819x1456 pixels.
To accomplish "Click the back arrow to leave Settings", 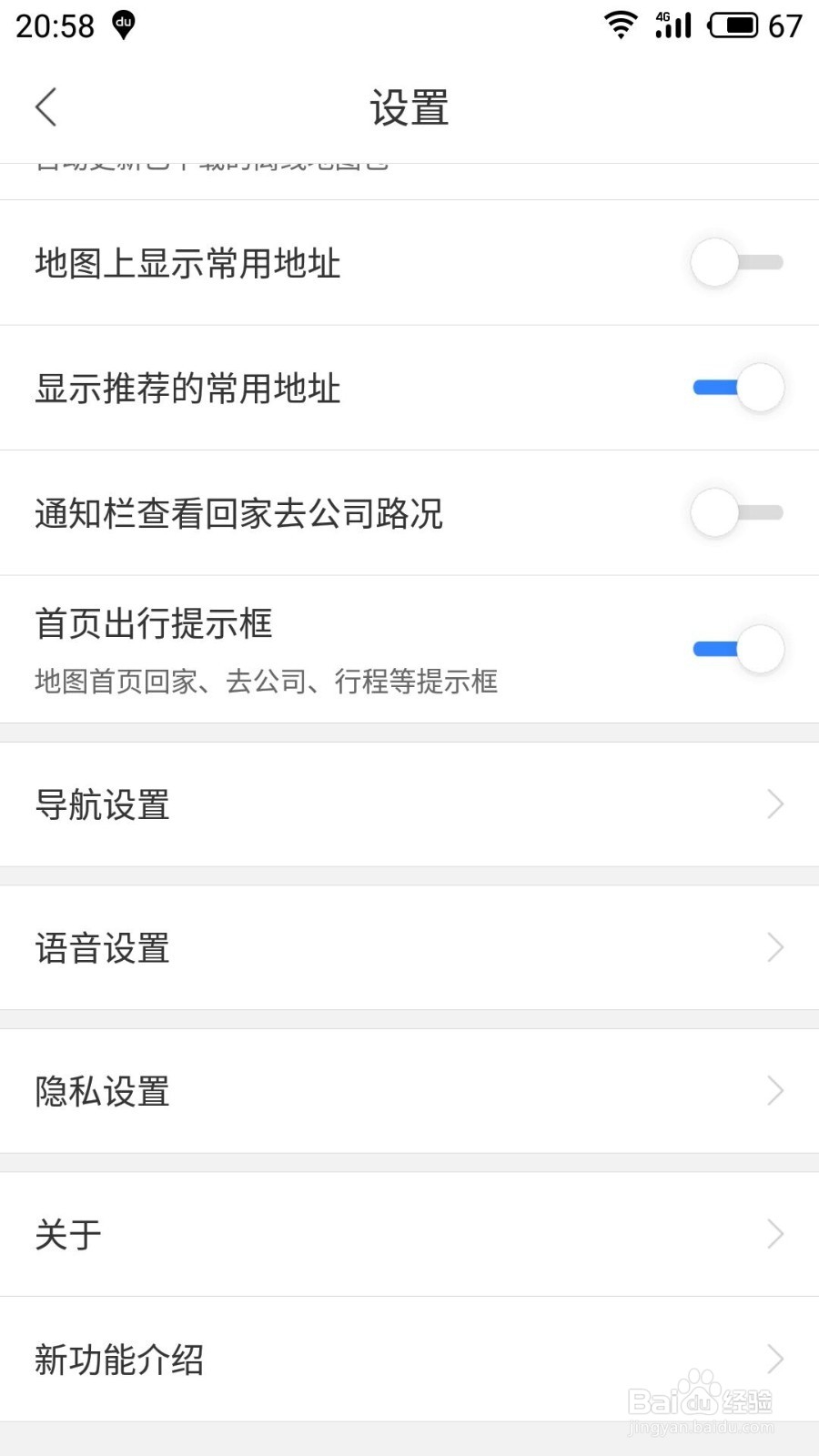I will [45, 106].
